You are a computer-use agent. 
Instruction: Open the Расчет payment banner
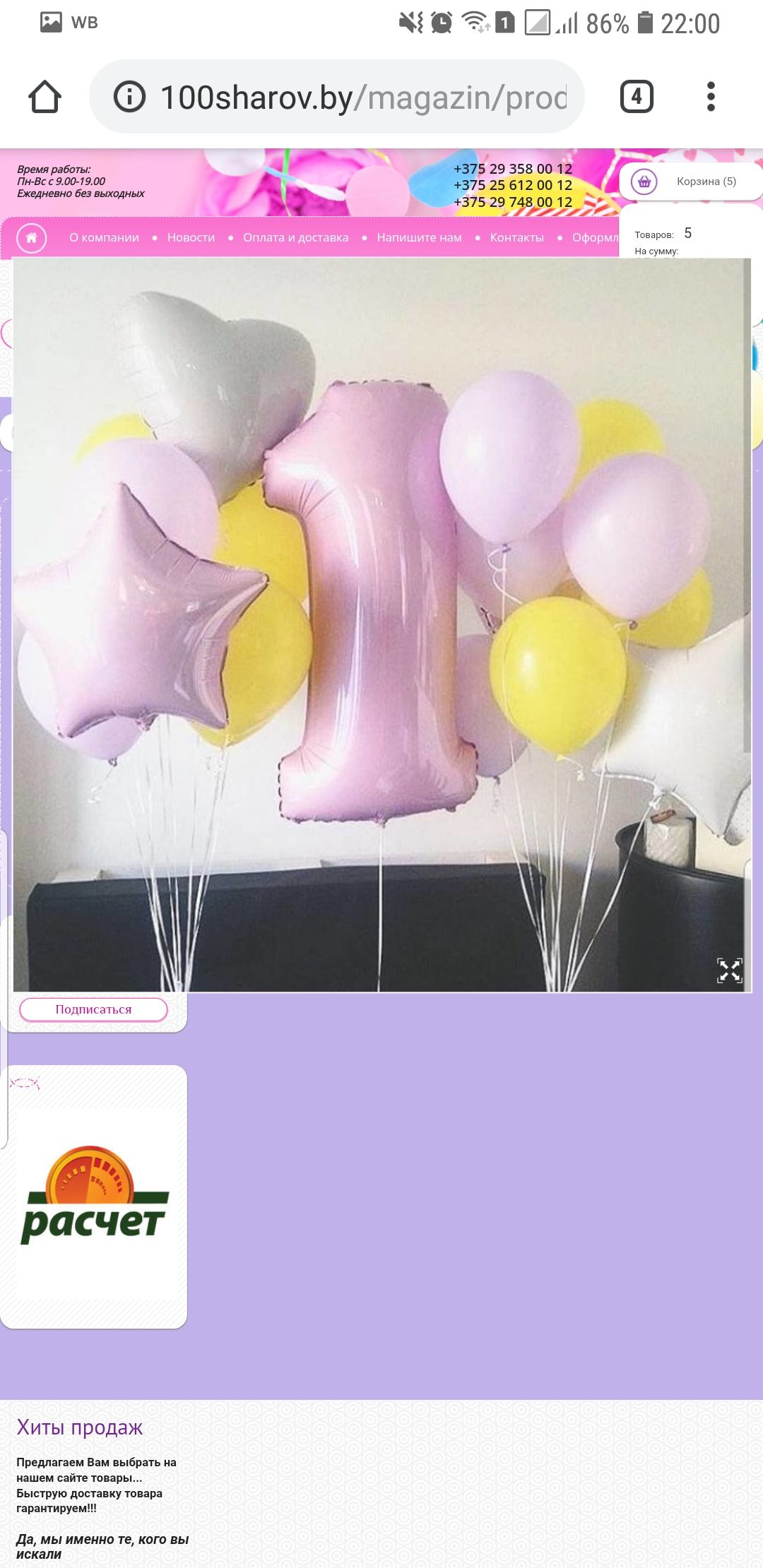pos(94,1196)
